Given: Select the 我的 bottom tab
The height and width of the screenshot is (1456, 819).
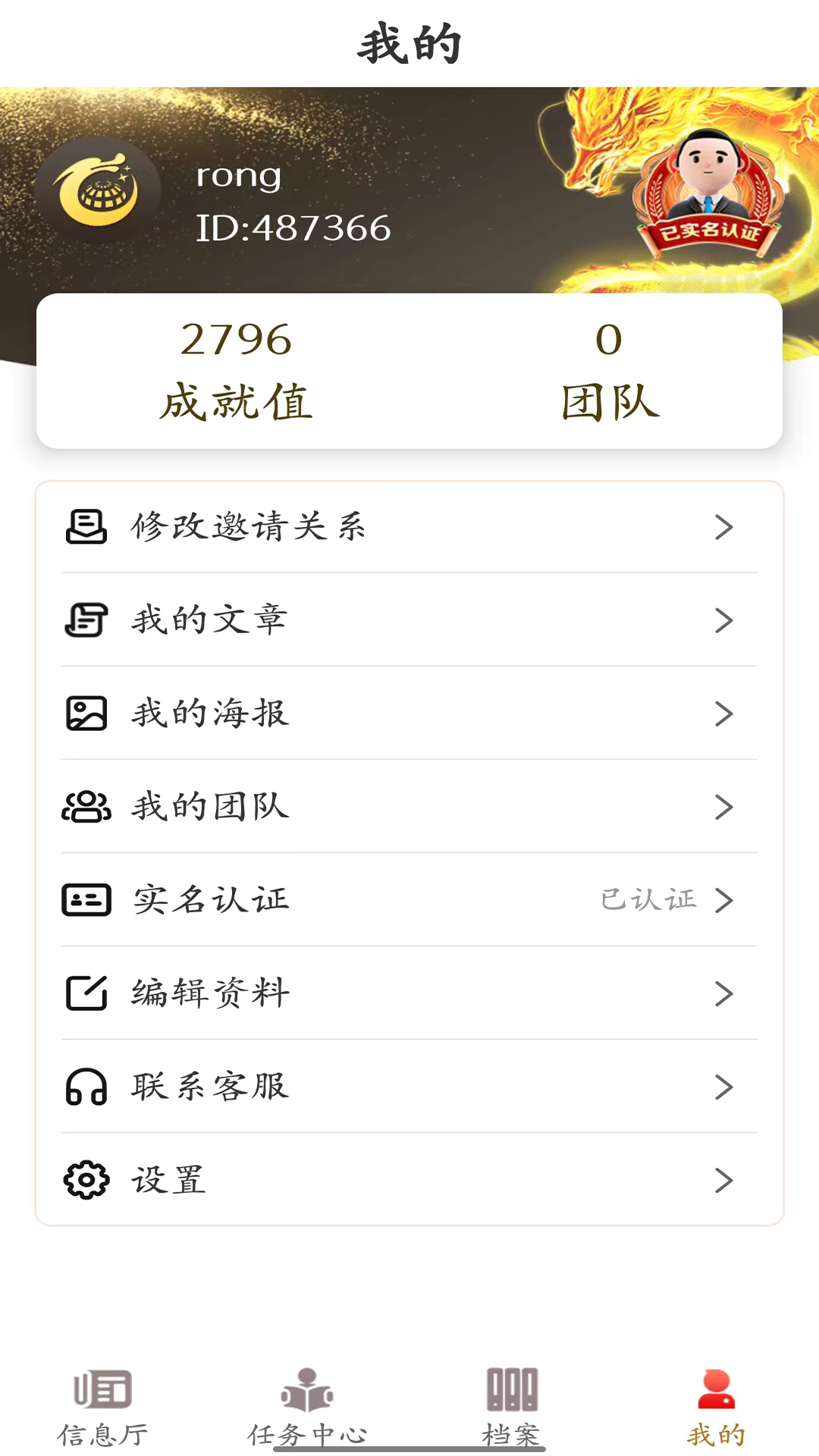Looking at the screenshot, I should pyautogui.click(x=717, y=1407).
